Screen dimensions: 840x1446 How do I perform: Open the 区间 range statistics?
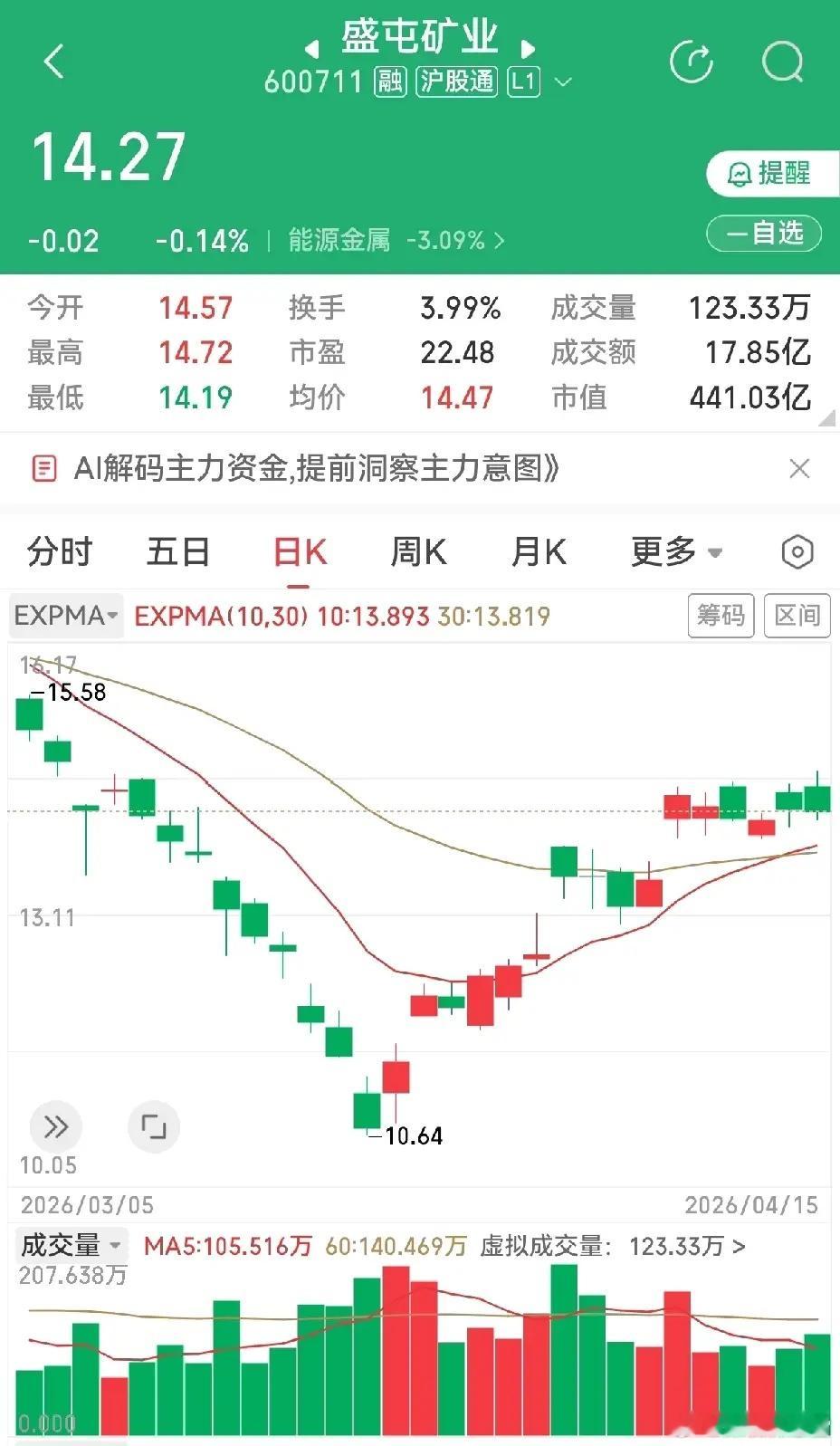click(797, 616)
